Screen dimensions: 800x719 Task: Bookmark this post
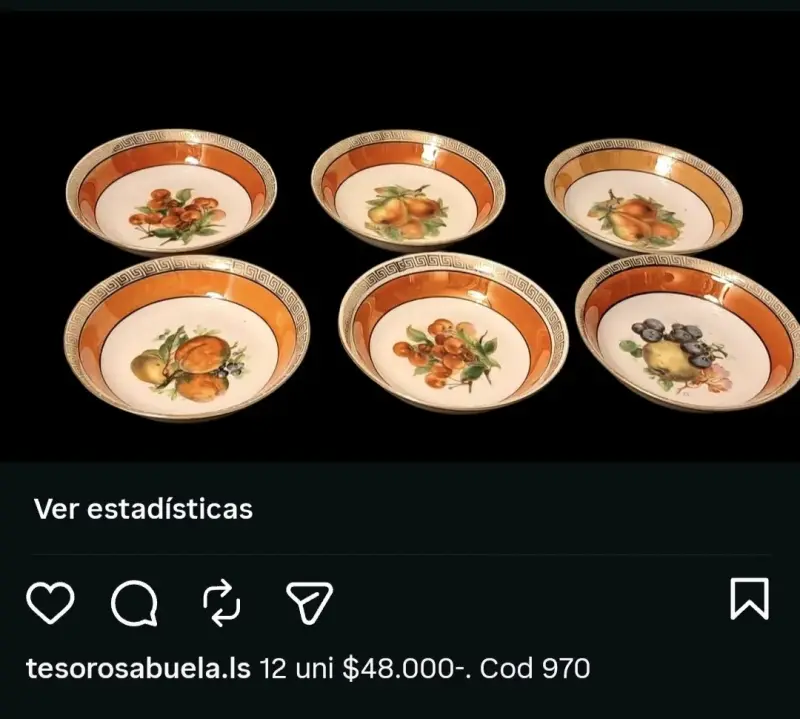pyautogui.click(x=749, y=599)
